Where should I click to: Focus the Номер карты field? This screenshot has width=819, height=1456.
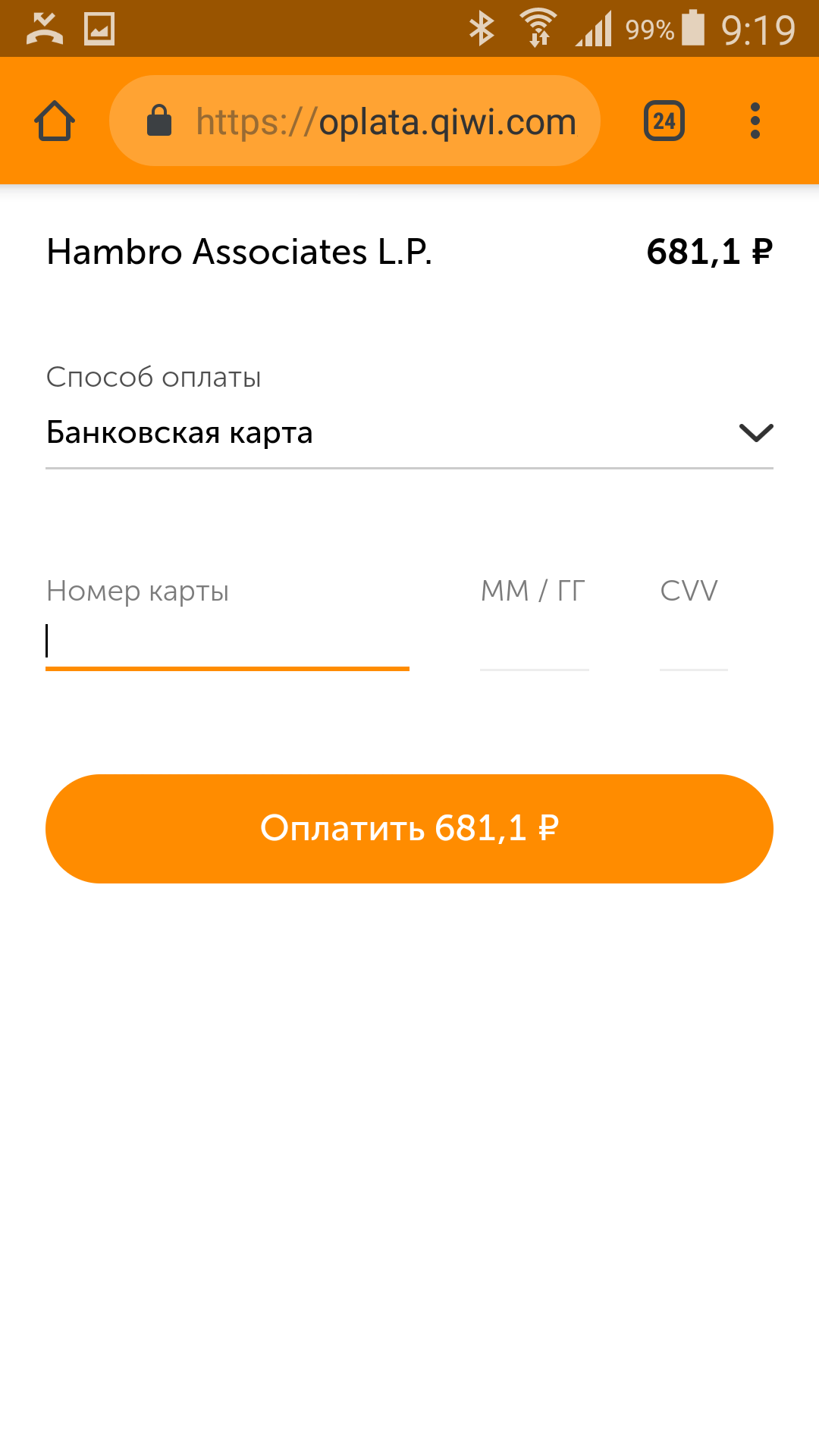click(227, 642)
